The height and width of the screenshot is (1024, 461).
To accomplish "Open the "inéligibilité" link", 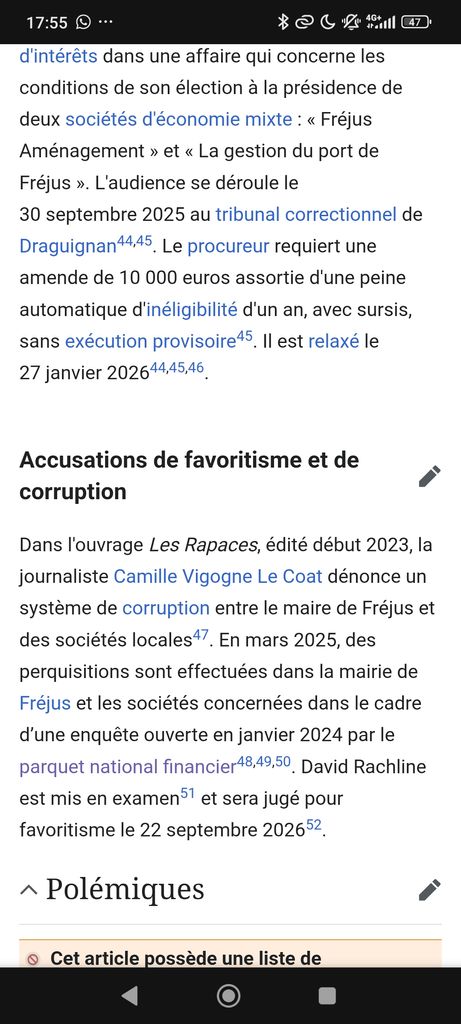I will pos(191,309).
